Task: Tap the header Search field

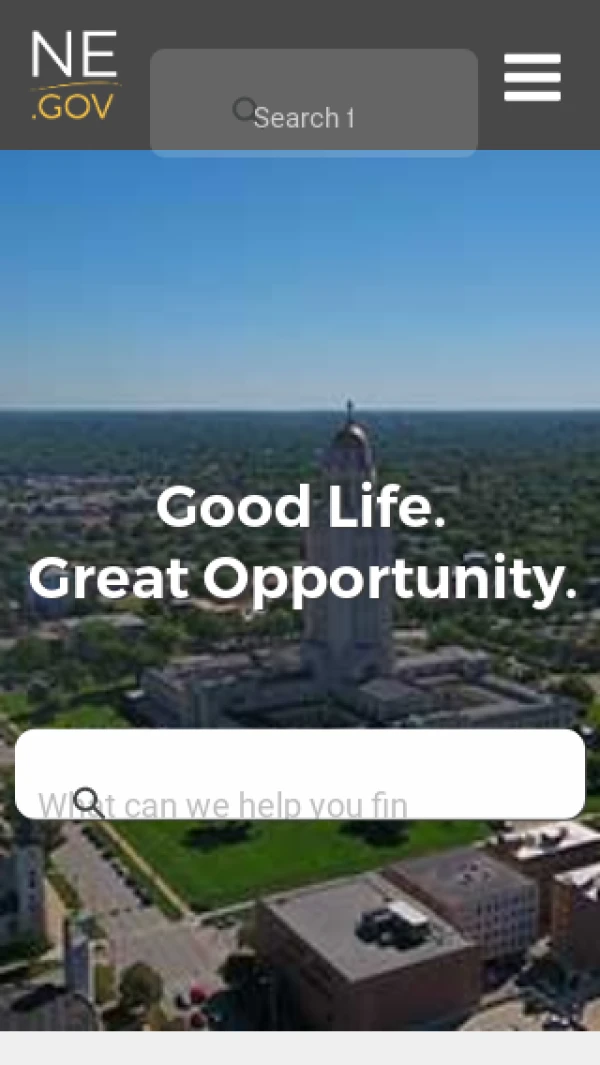Action: point(313,103)
